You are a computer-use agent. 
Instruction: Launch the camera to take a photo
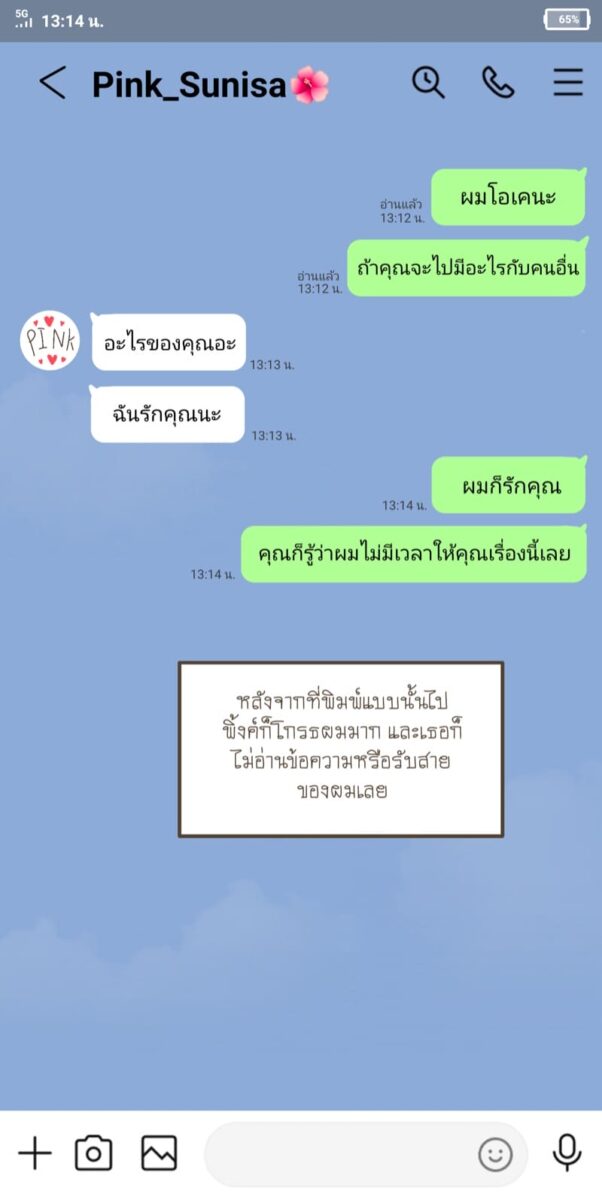(94, 1153)
